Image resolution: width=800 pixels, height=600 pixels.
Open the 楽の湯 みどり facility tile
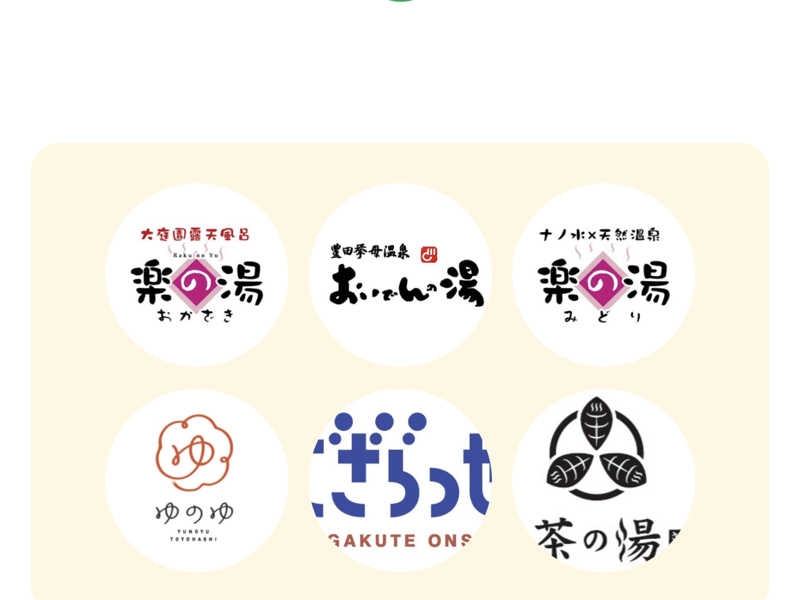[603, 275]
